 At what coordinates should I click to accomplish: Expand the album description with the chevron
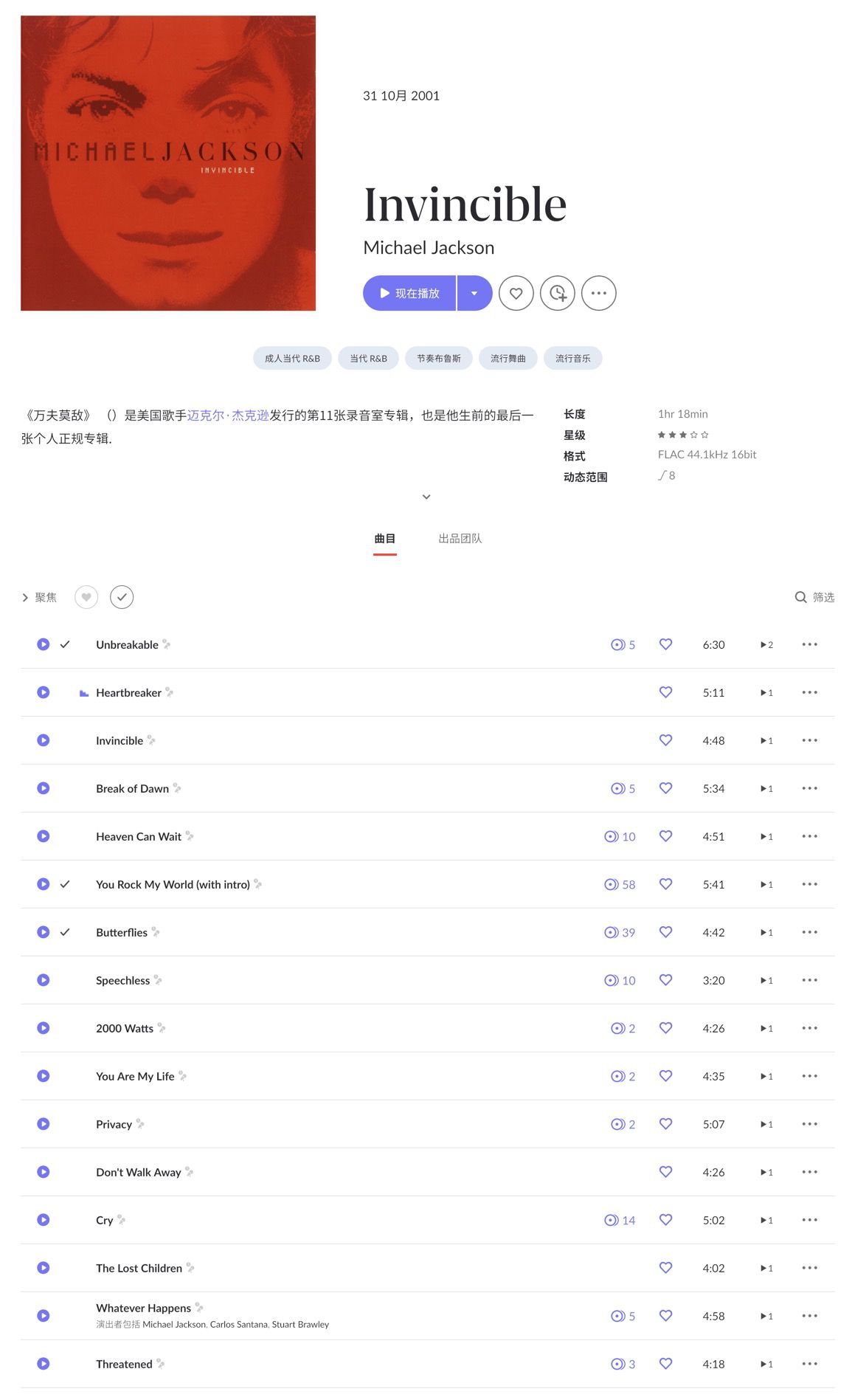pos(426,497)
